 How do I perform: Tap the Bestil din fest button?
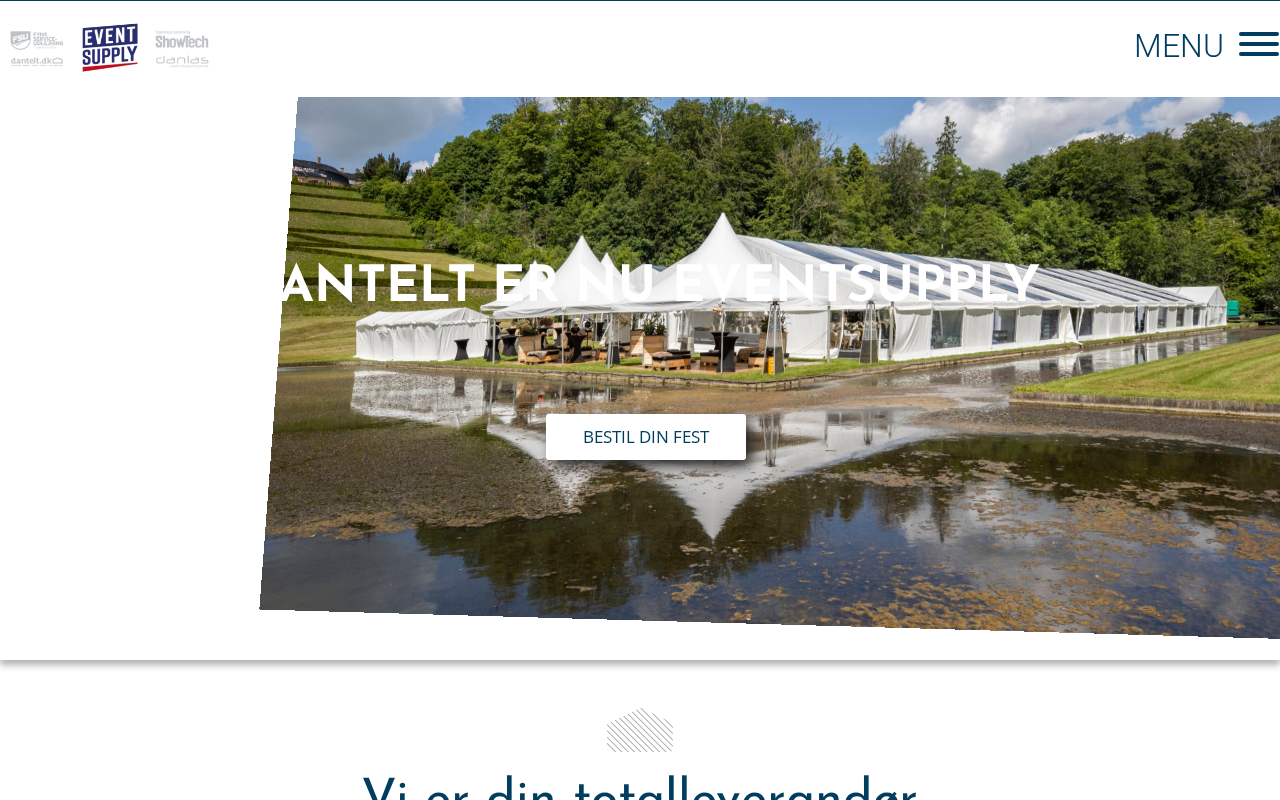645,437
